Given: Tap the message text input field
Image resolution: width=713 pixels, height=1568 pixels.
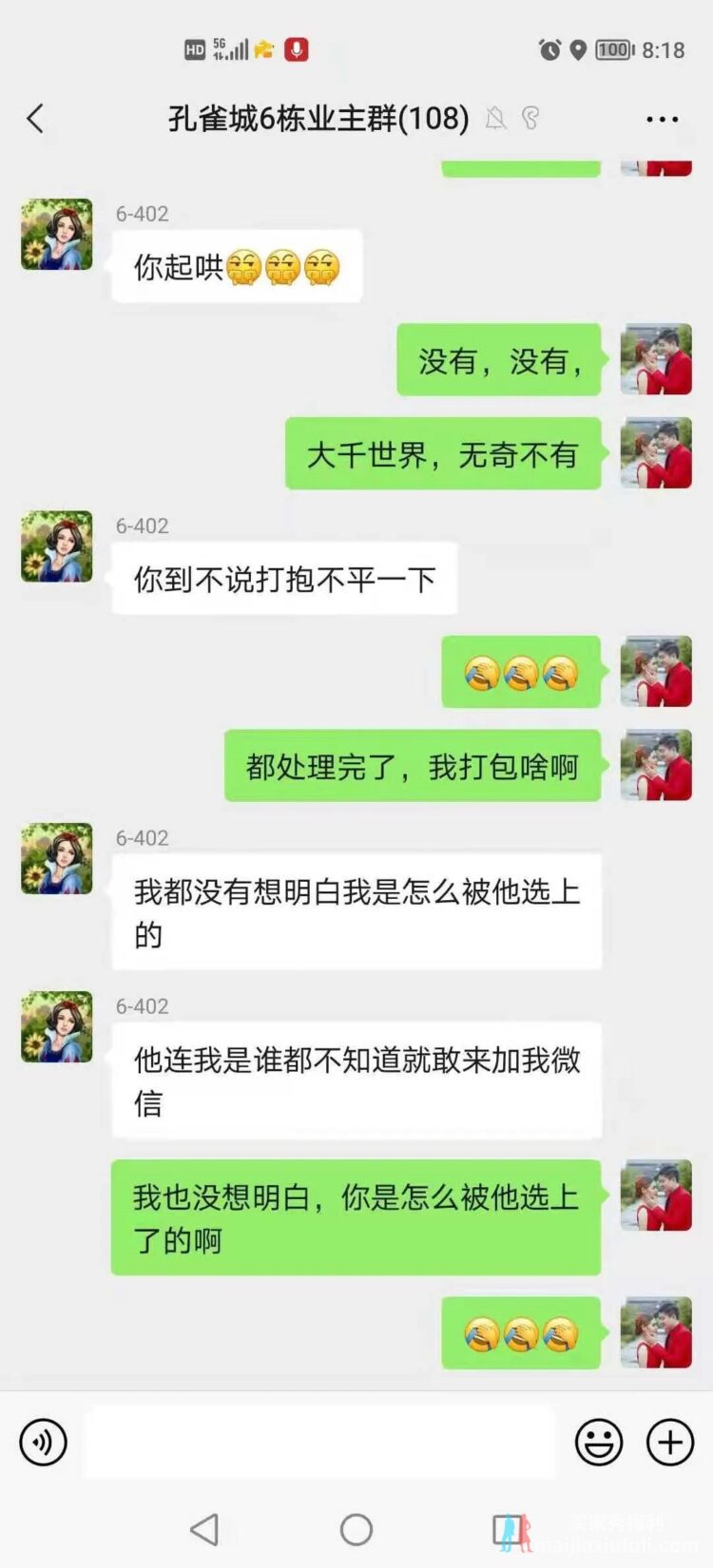Looking at the screenshot, I should (x=320, y=1443).
